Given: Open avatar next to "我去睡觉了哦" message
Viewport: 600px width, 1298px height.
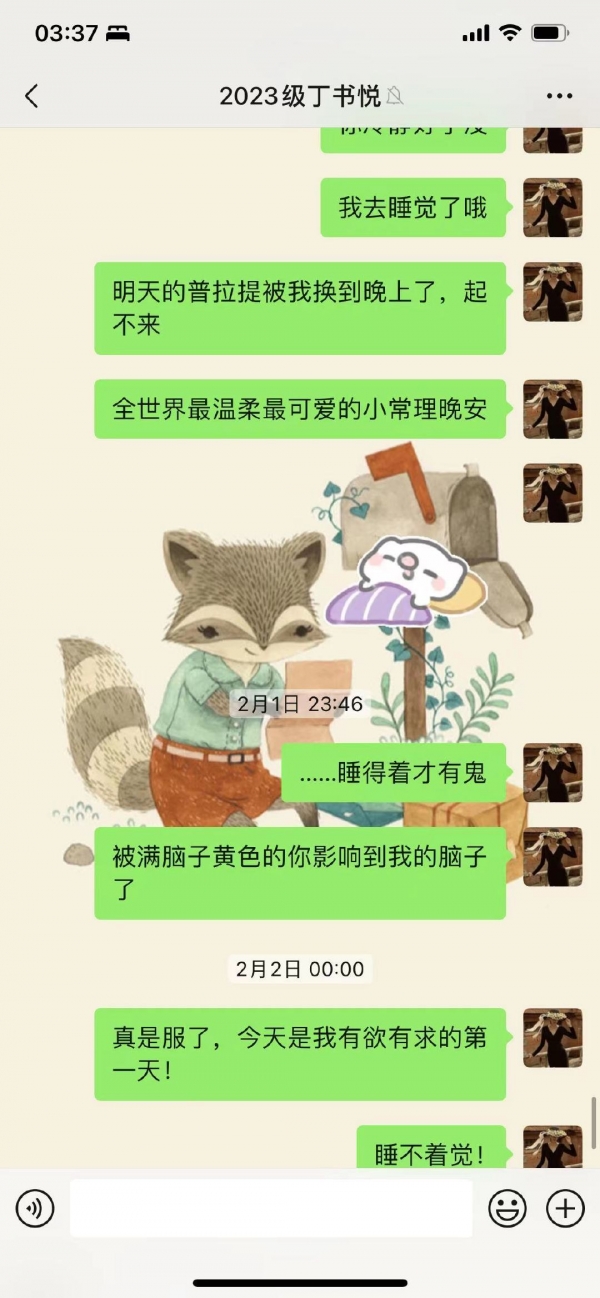Looking at the screenshot, I should (x=552, y=208).
